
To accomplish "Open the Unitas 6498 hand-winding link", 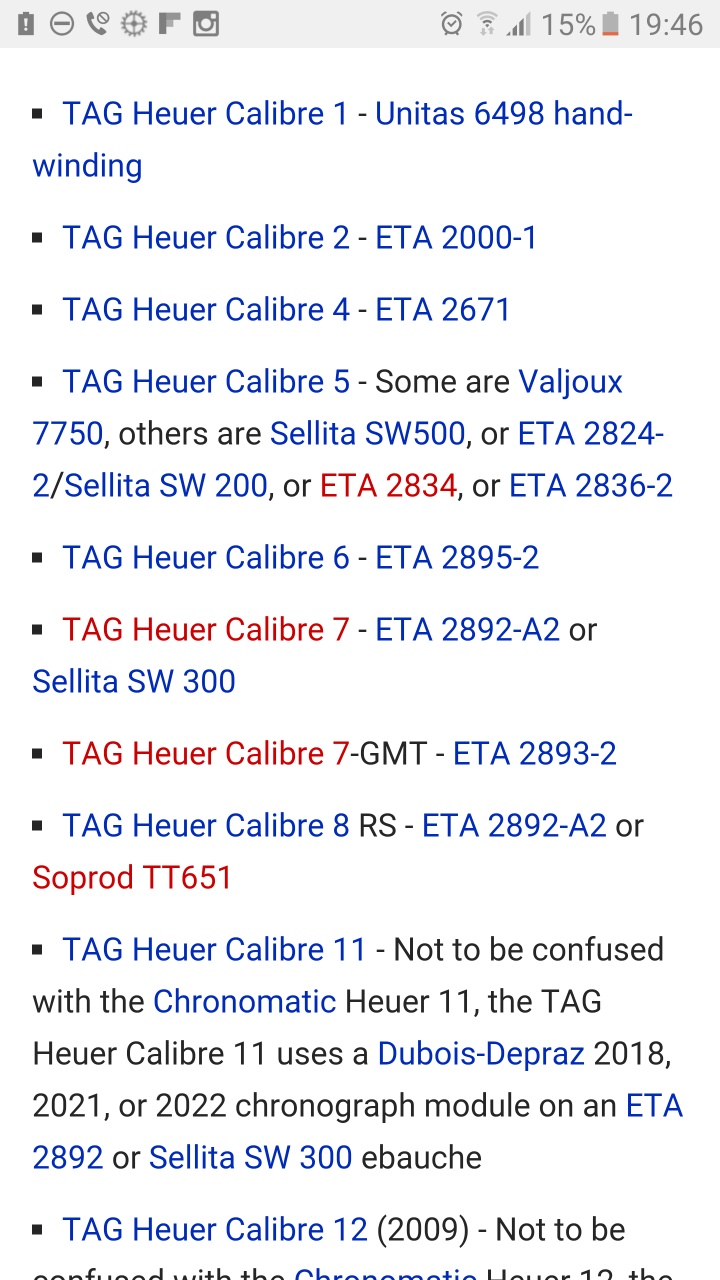I will click(503, 114).
